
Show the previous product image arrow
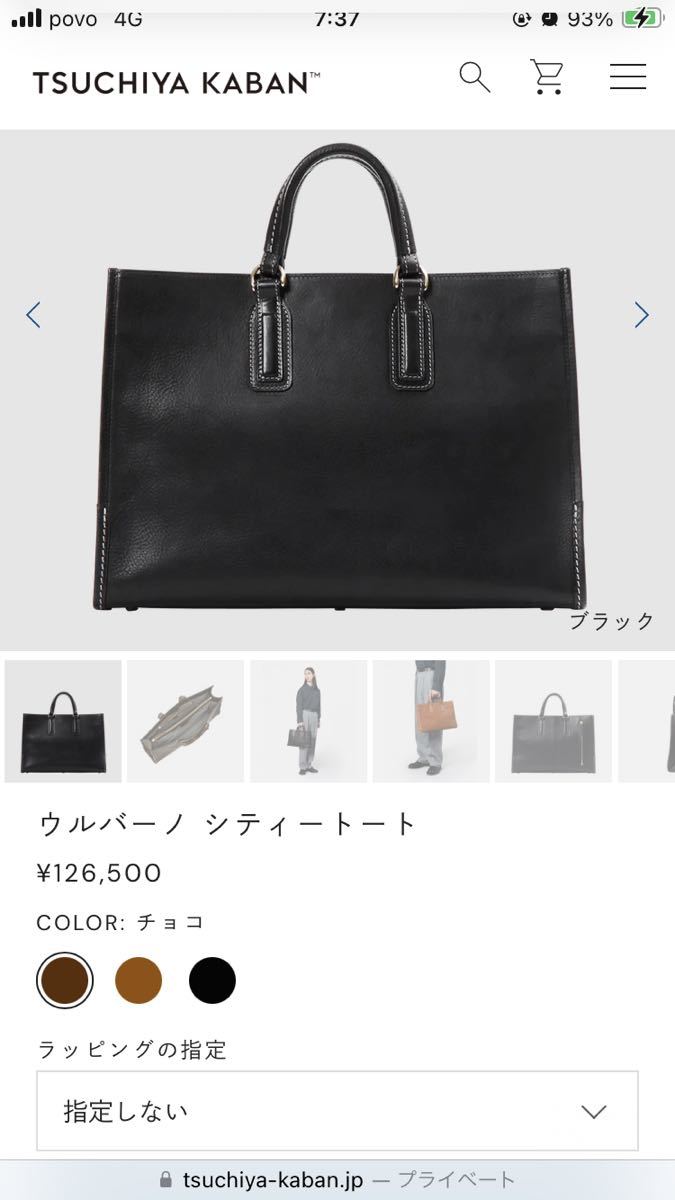point(33,316)
